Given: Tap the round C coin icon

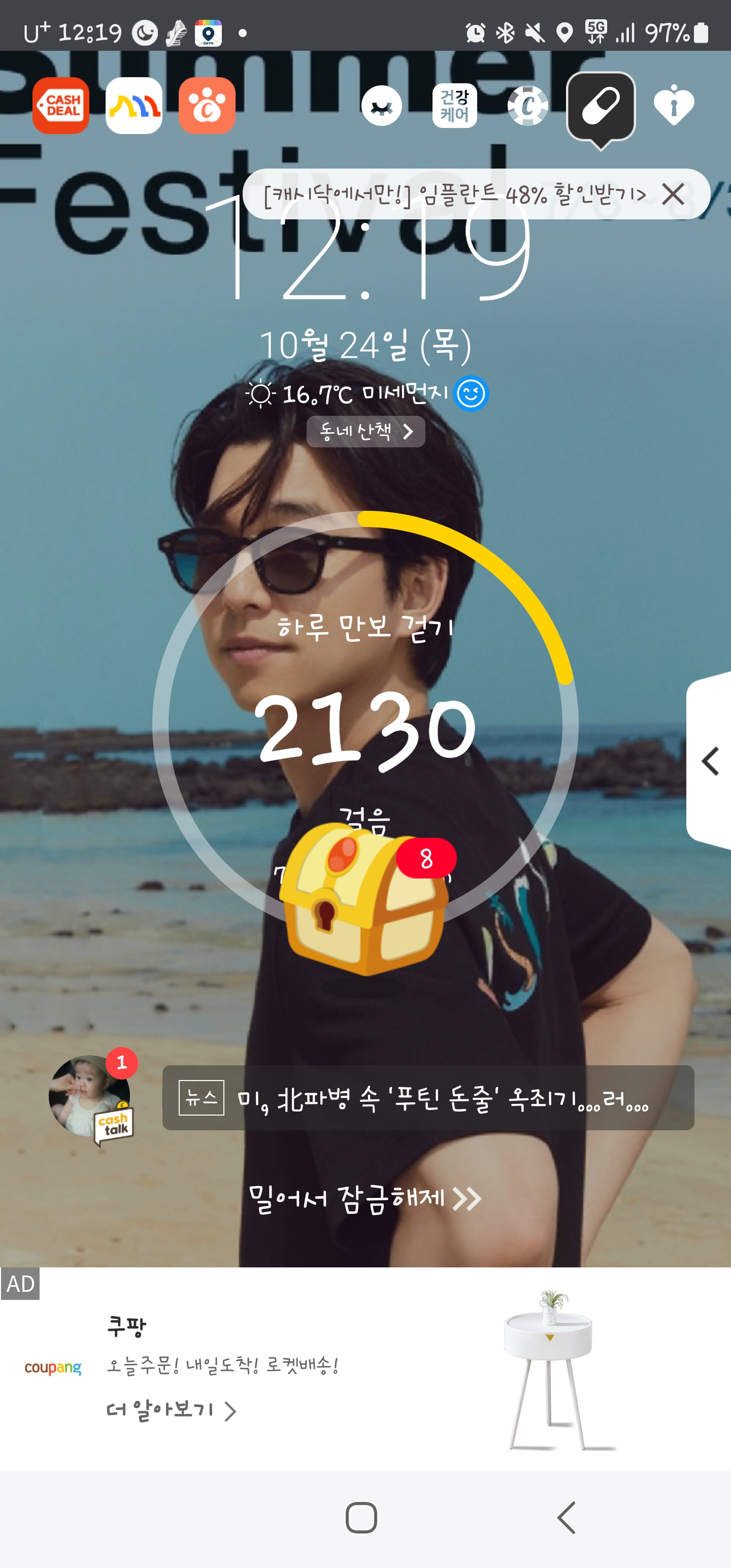Looking at the screenshot, I should tap(527, 106).
